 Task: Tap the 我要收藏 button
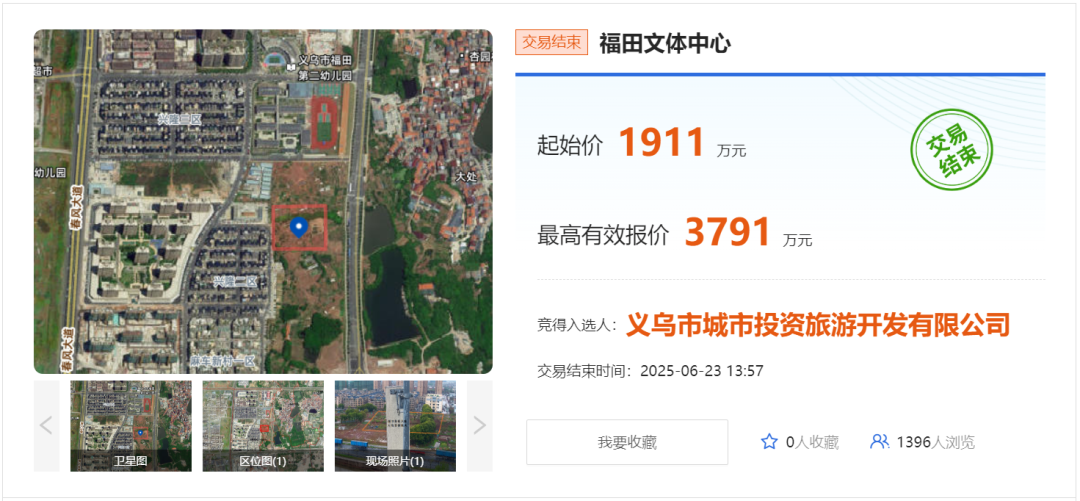click(627, 442)
